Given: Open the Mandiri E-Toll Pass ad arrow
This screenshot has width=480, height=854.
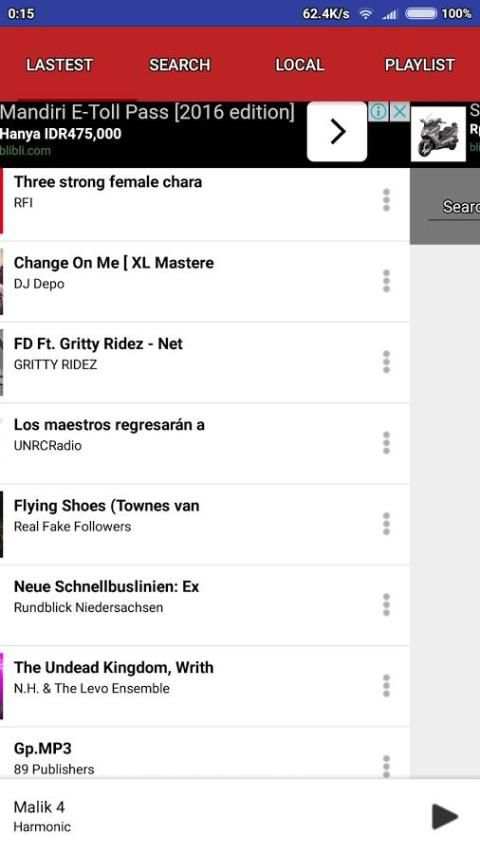Looking at the screenshot, I should click(x=337, y=132).
